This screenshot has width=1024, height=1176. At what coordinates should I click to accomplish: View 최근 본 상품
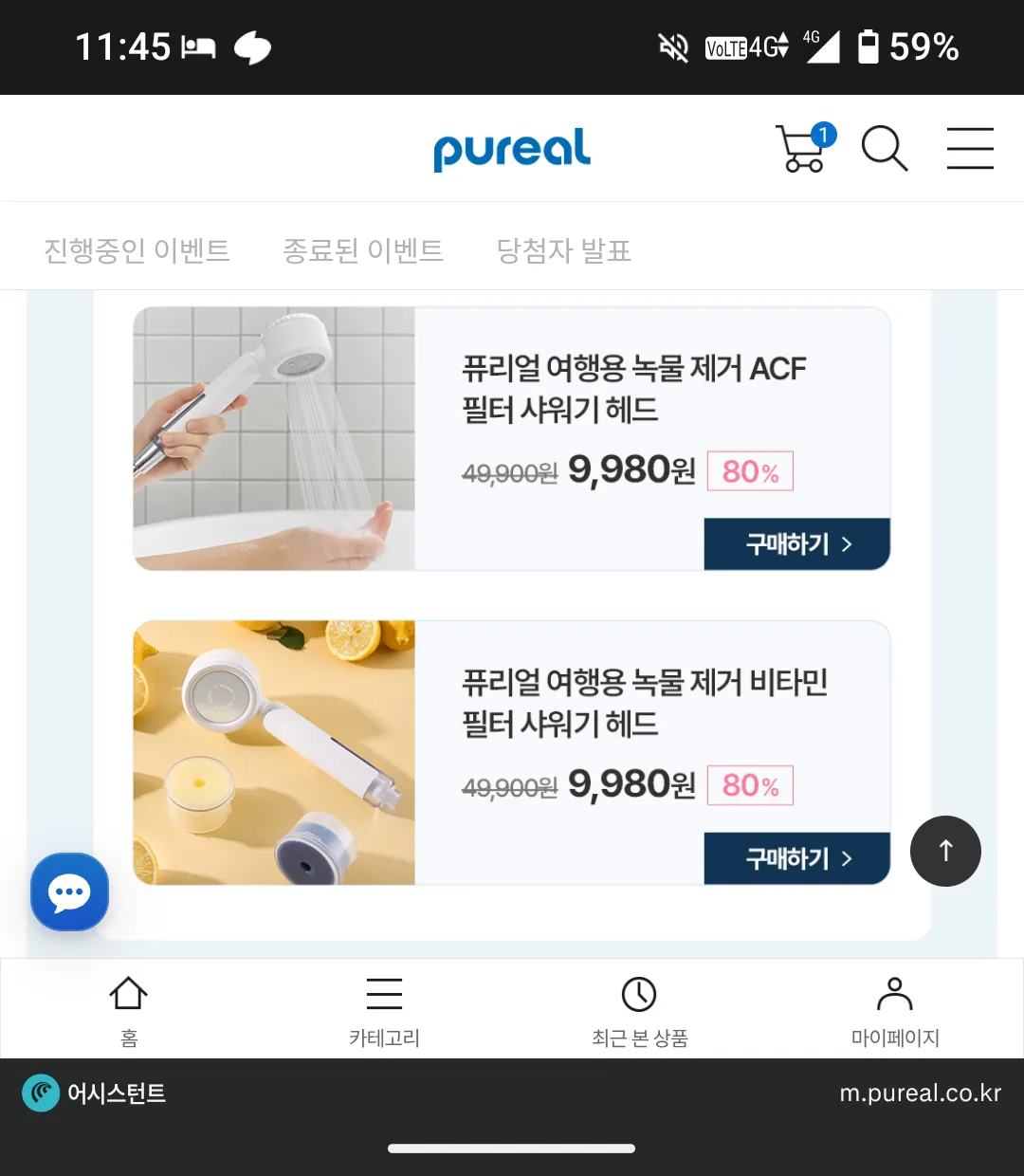(639, 1011)
